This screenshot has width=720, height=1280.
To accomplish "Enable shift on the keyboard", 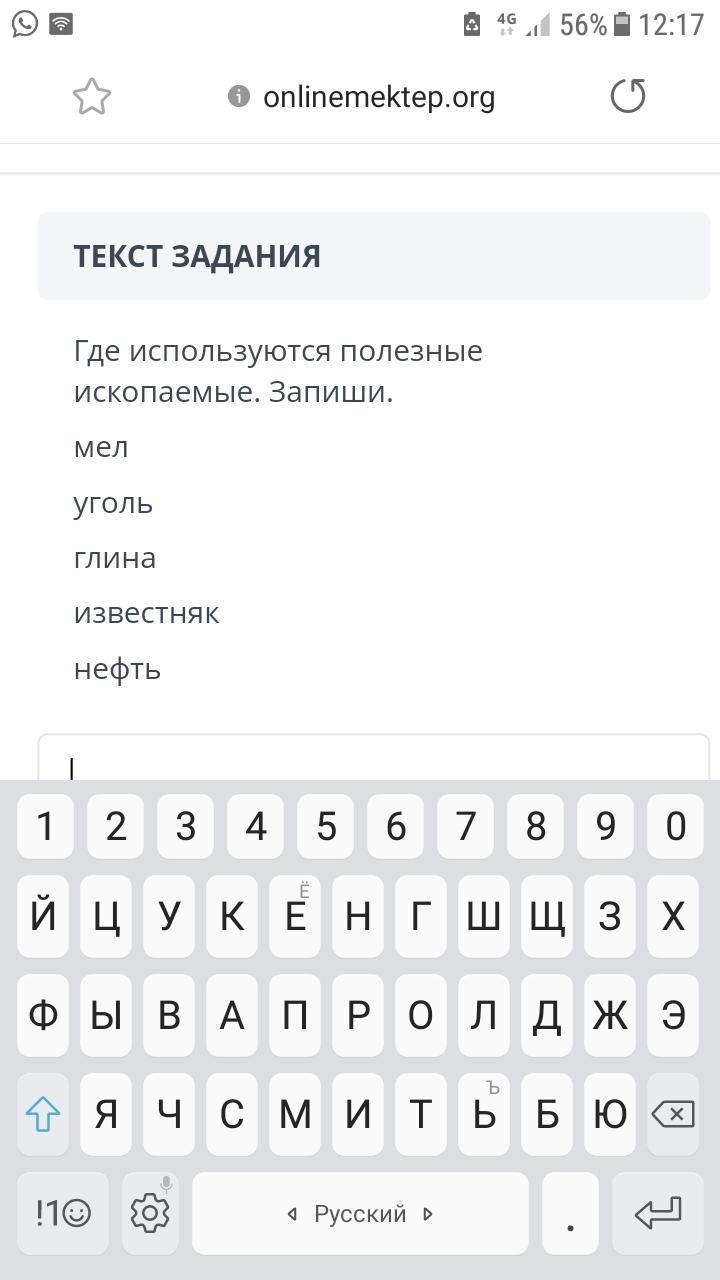I will [43, 1113].
